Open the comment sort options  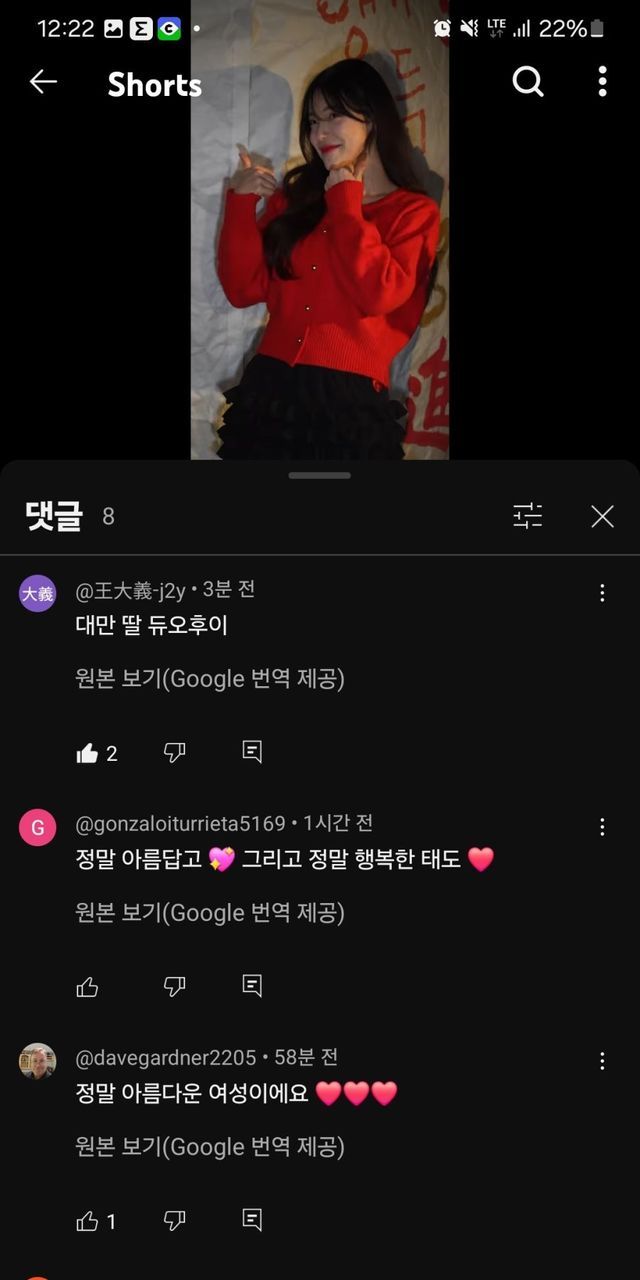click(x=528, y=516)
